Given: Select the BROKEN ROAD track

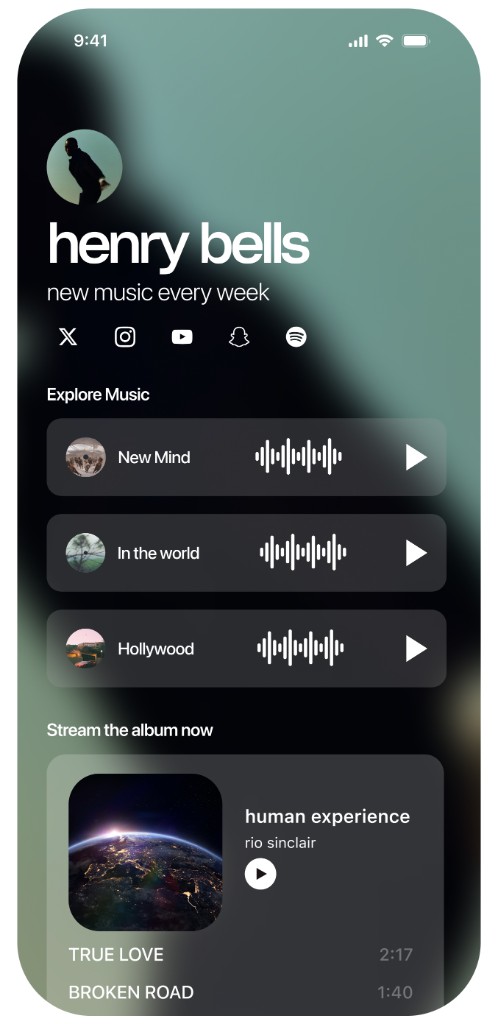Looking at the screenshot, I should coord(241,993).
